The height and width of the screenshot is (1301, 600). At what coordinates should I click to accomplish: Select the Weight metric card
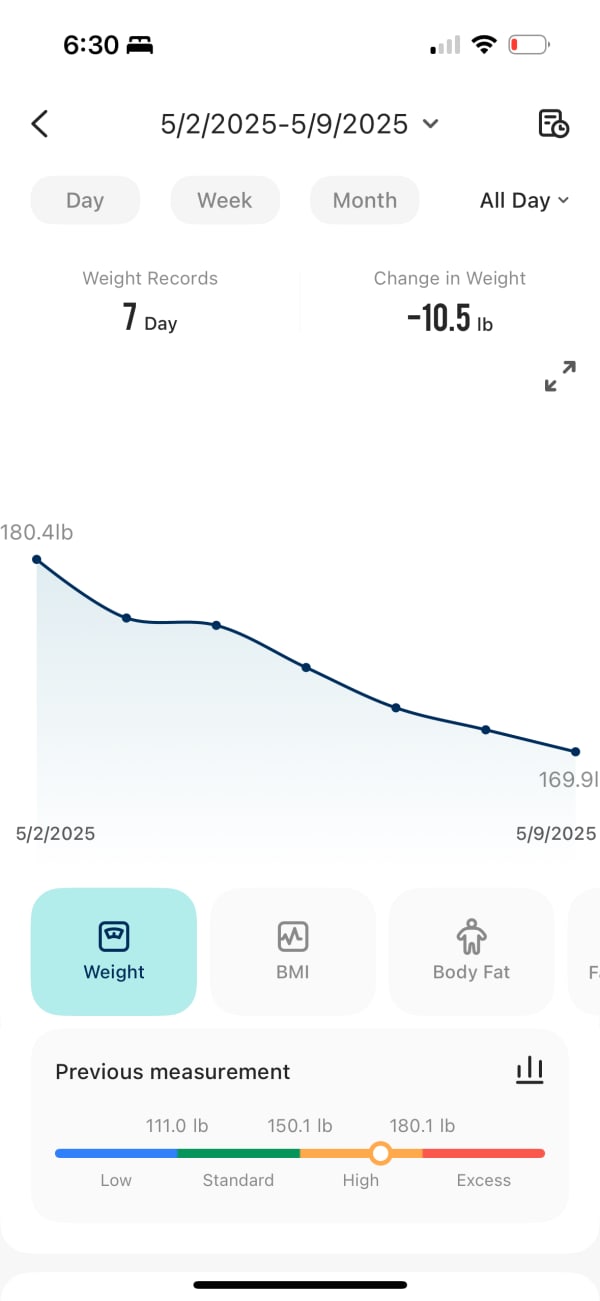tap(114, 951)
